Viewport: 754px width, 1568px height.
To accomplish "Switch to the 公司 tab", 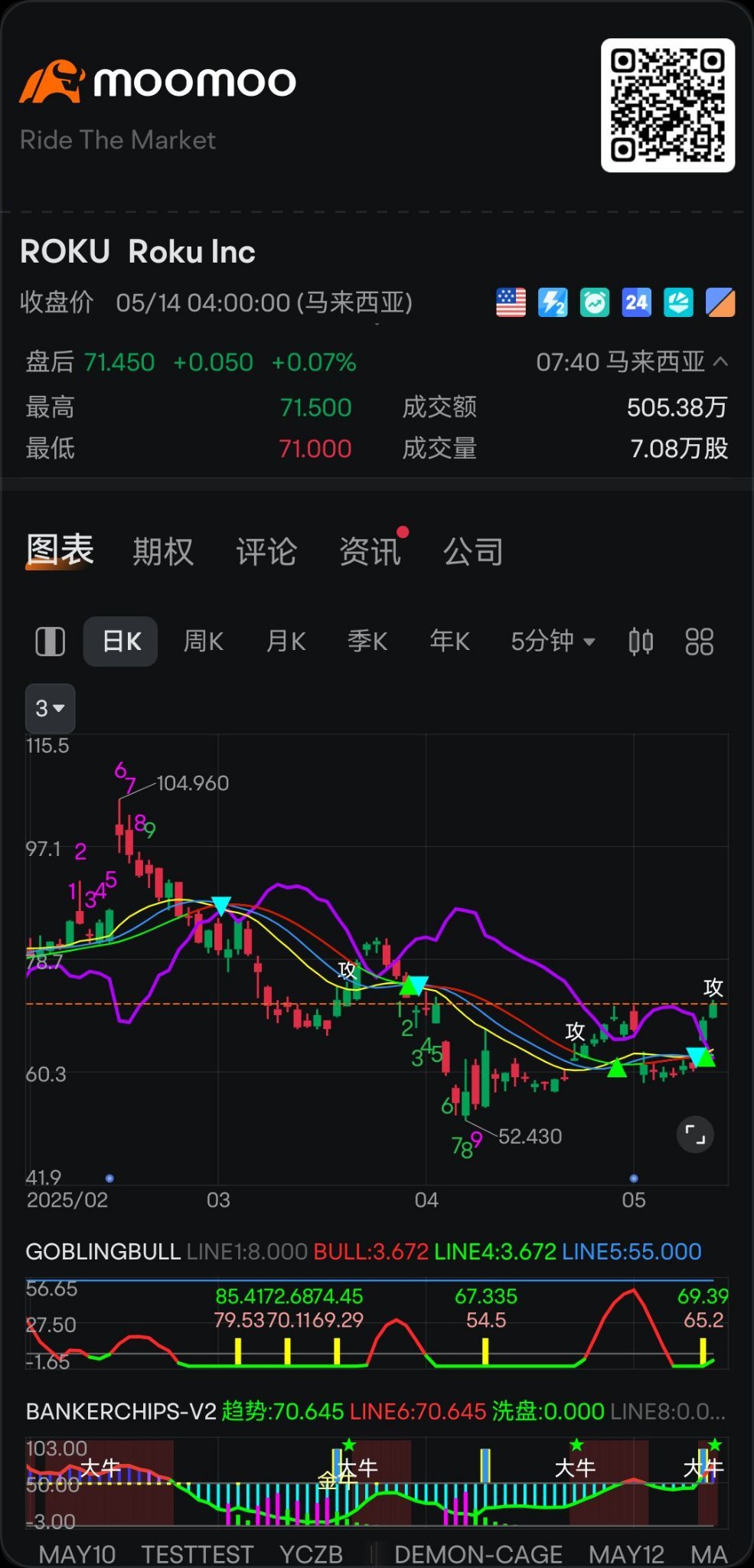I will (474, 551).
